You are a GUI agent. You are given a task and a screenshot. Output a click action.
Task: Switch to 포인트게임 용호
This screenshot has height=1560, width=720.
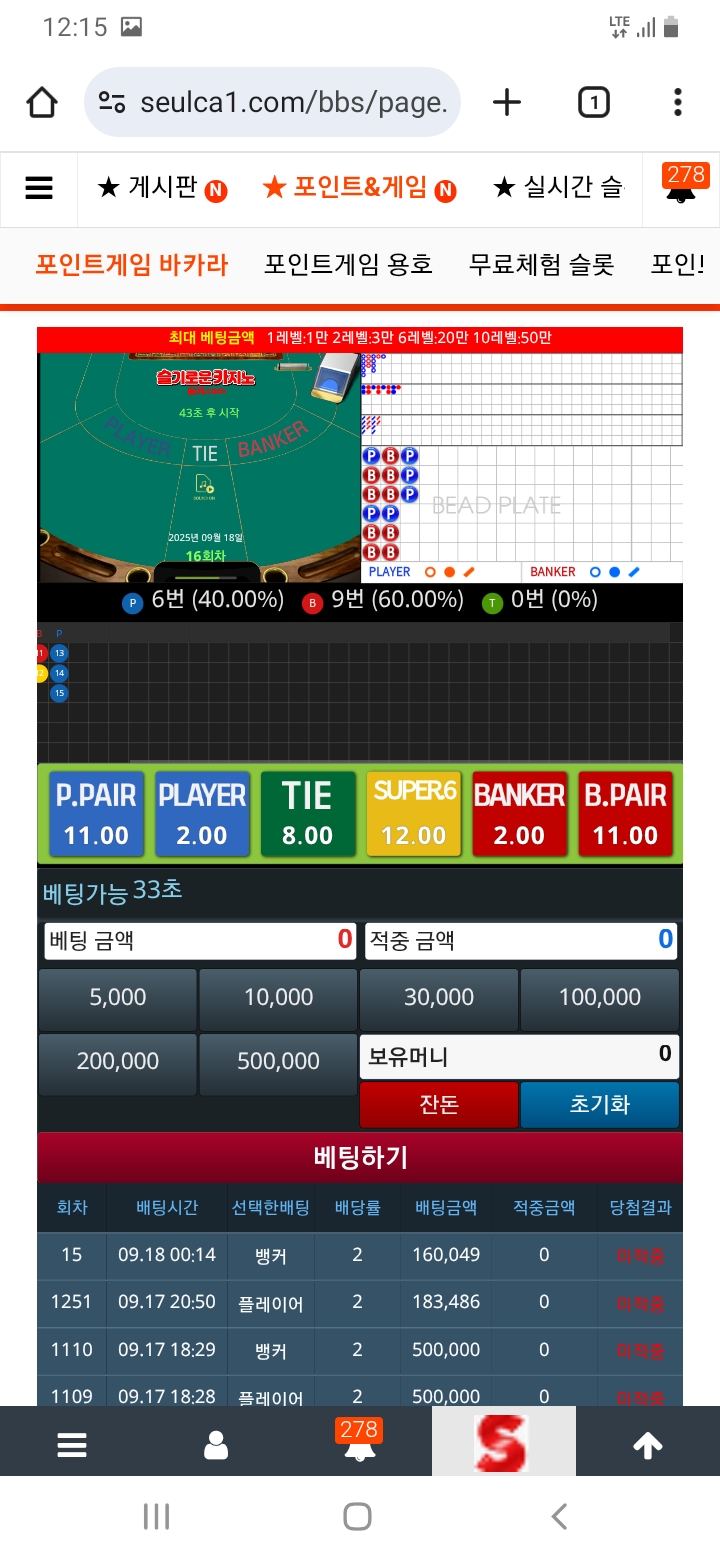pos(348,265)
